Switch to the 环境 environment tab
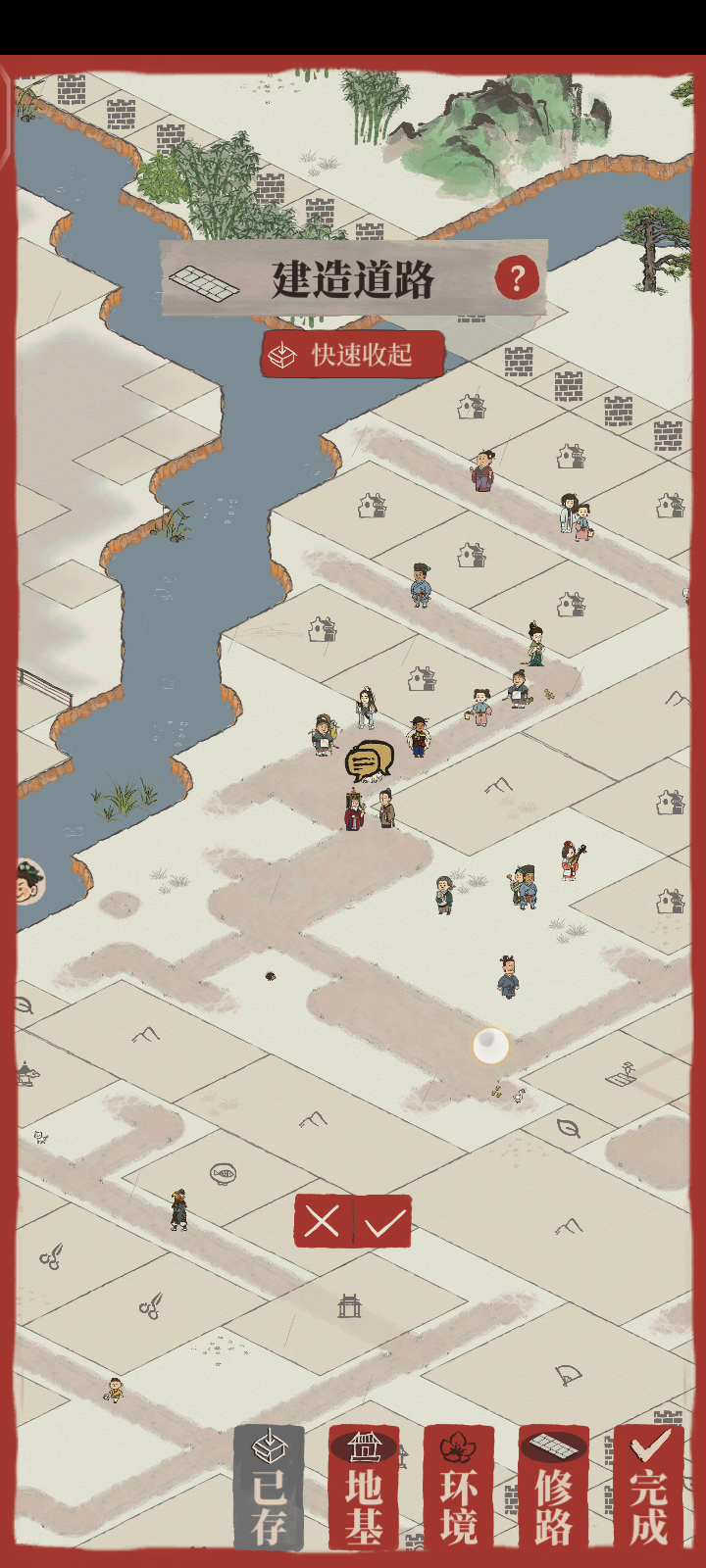 459,1488
